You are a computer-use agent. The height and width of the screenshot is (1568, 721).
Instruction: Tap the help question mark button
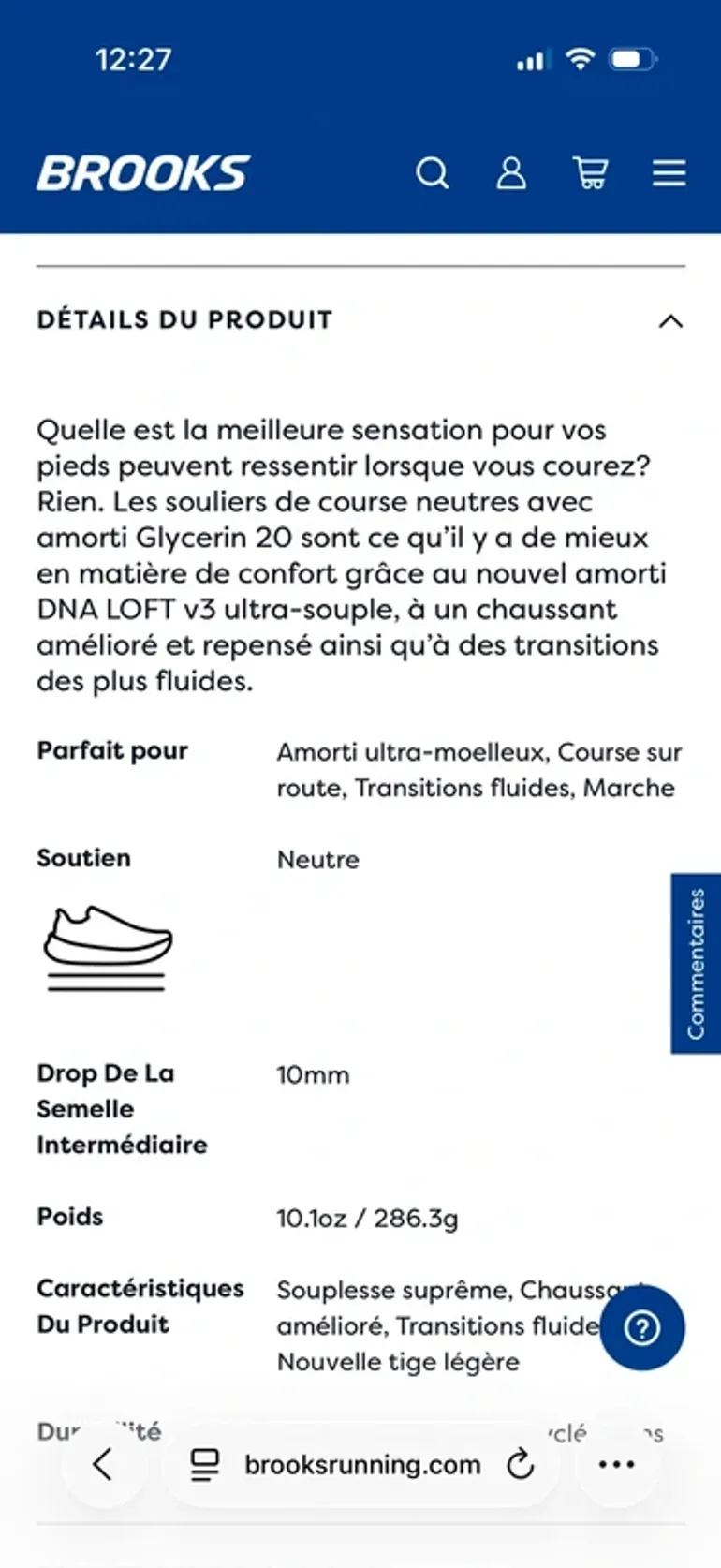(x=642, y=1328)
